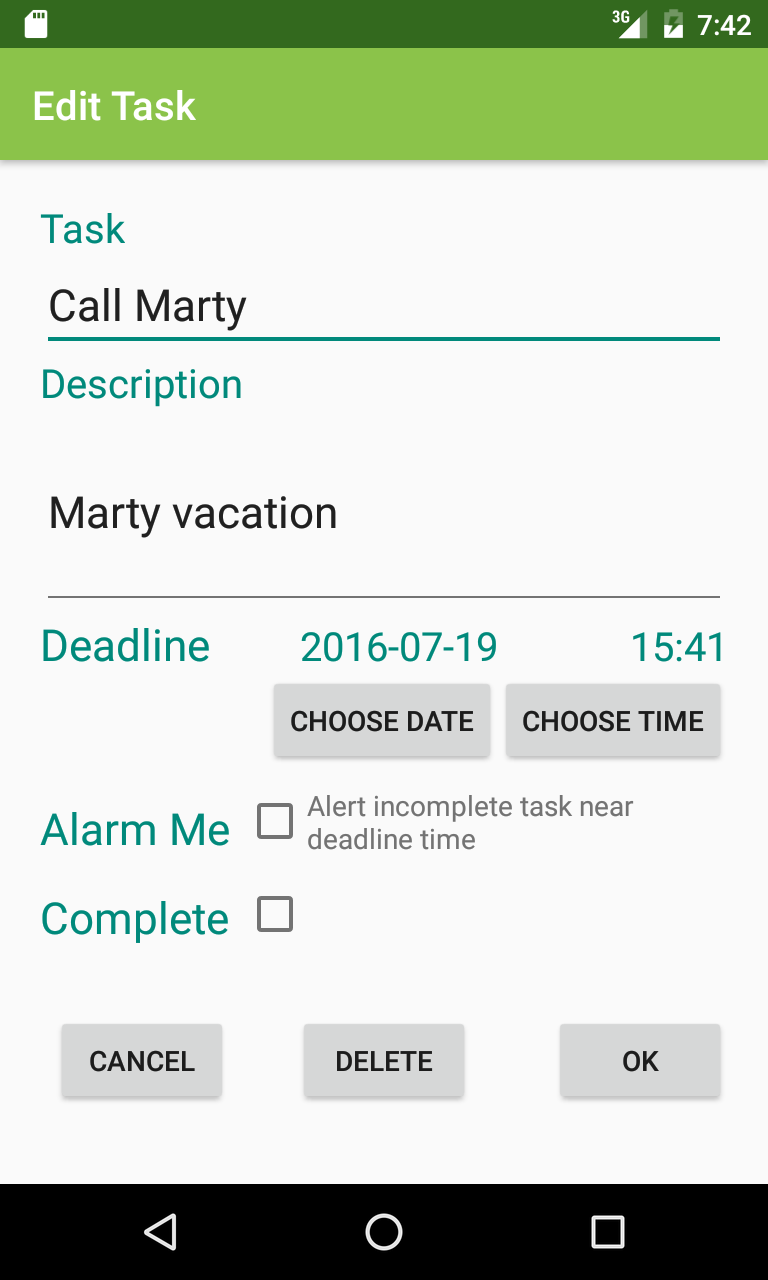Edit the Task name field
The width and height of the screenshot is (768, 1280).
point(384,306)
